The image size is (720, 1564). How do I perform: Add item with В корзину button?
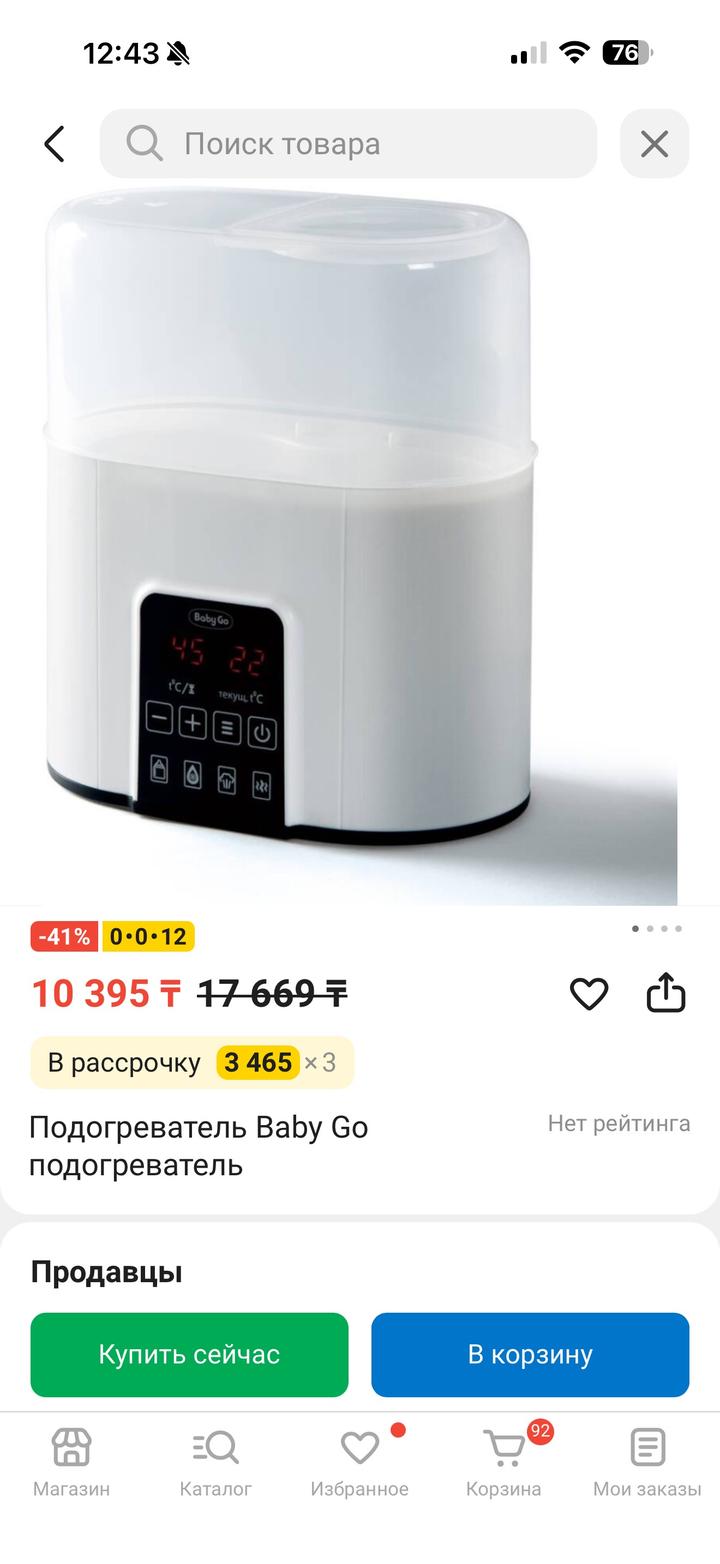(x=530, y=1355)
